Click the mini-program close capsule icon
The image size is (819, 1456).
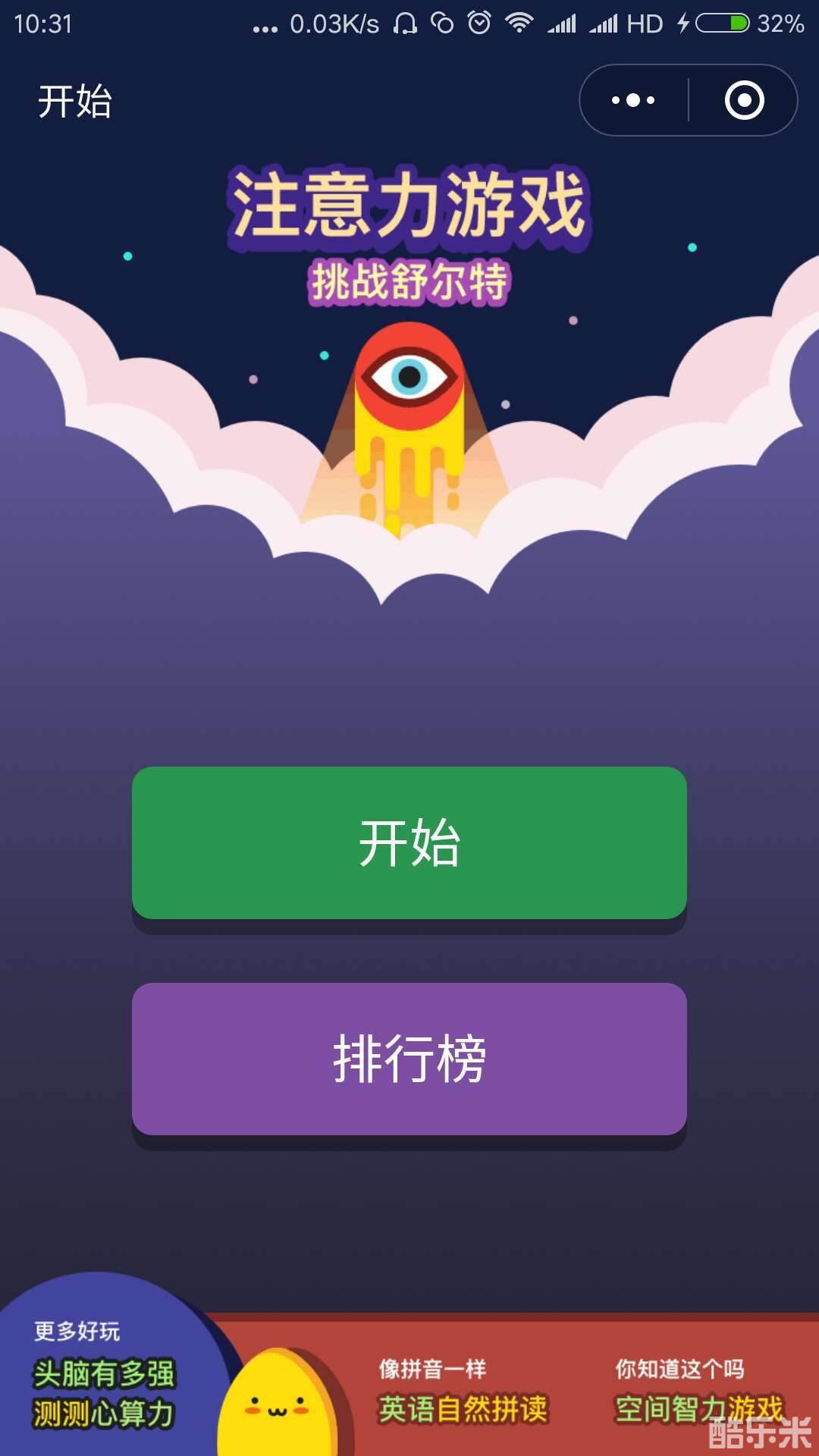point(744,99)
